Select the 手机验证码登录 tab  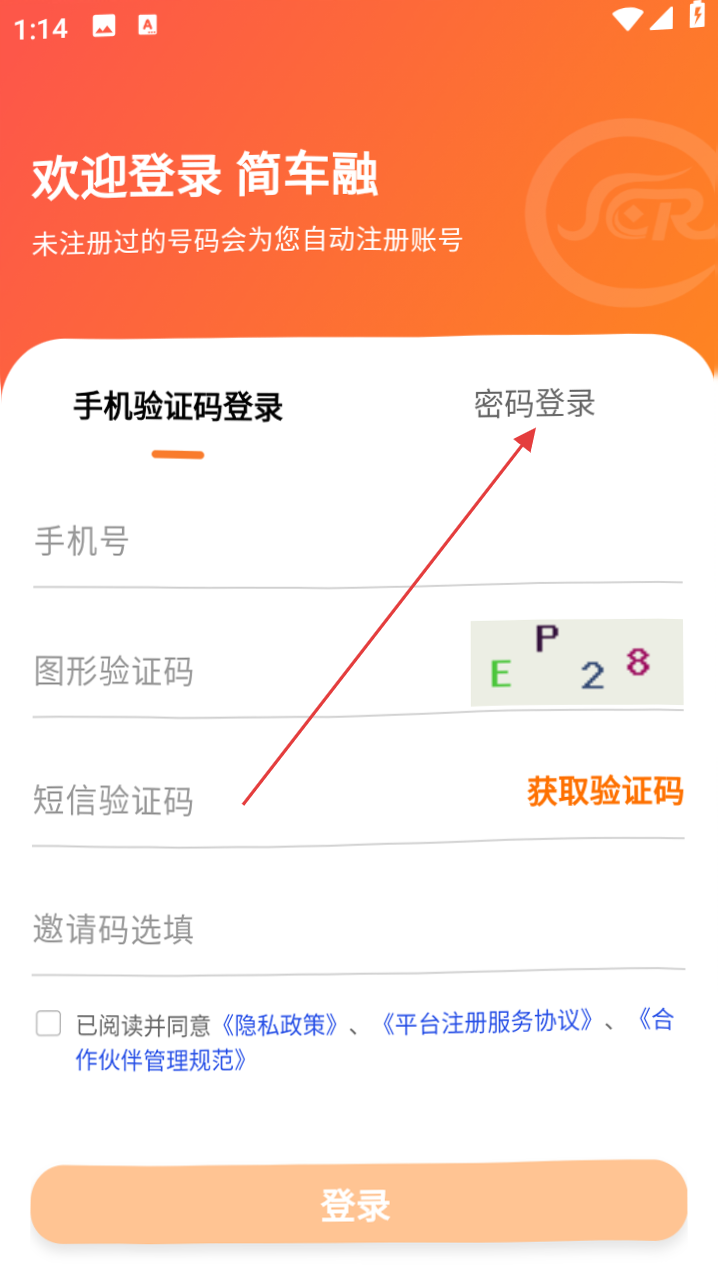178,407
